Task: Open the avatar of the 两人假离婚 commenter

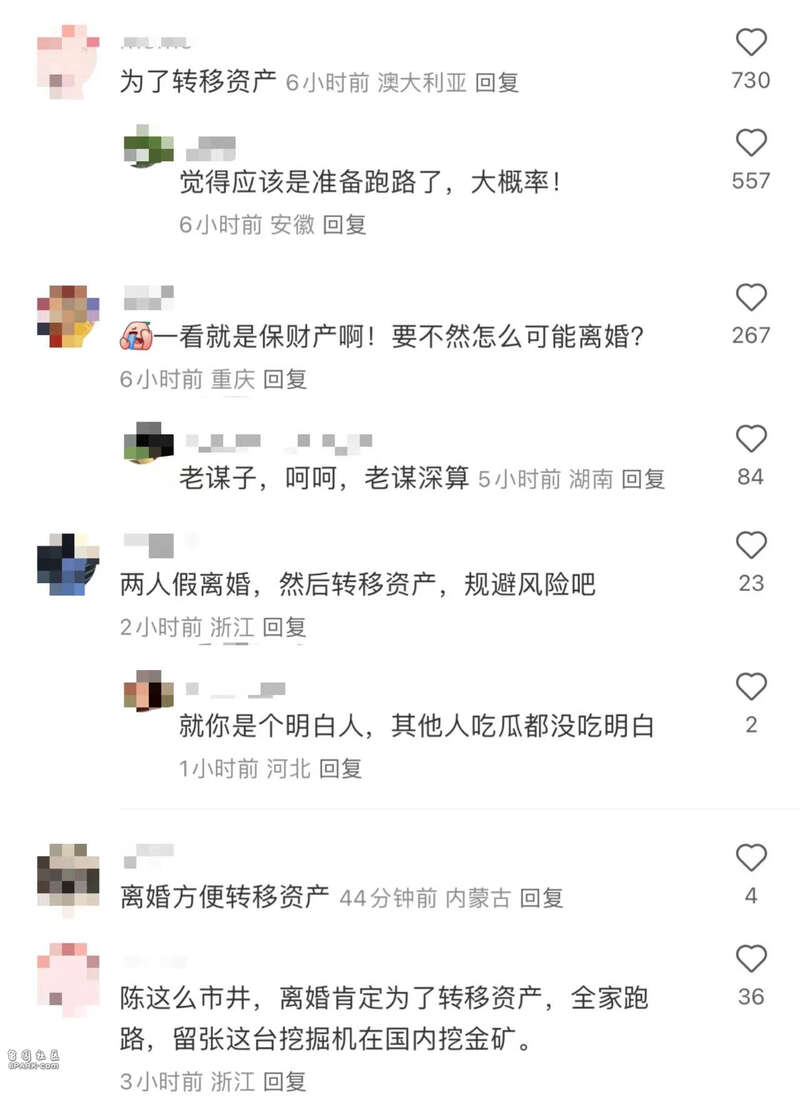Action: [67, 564]
